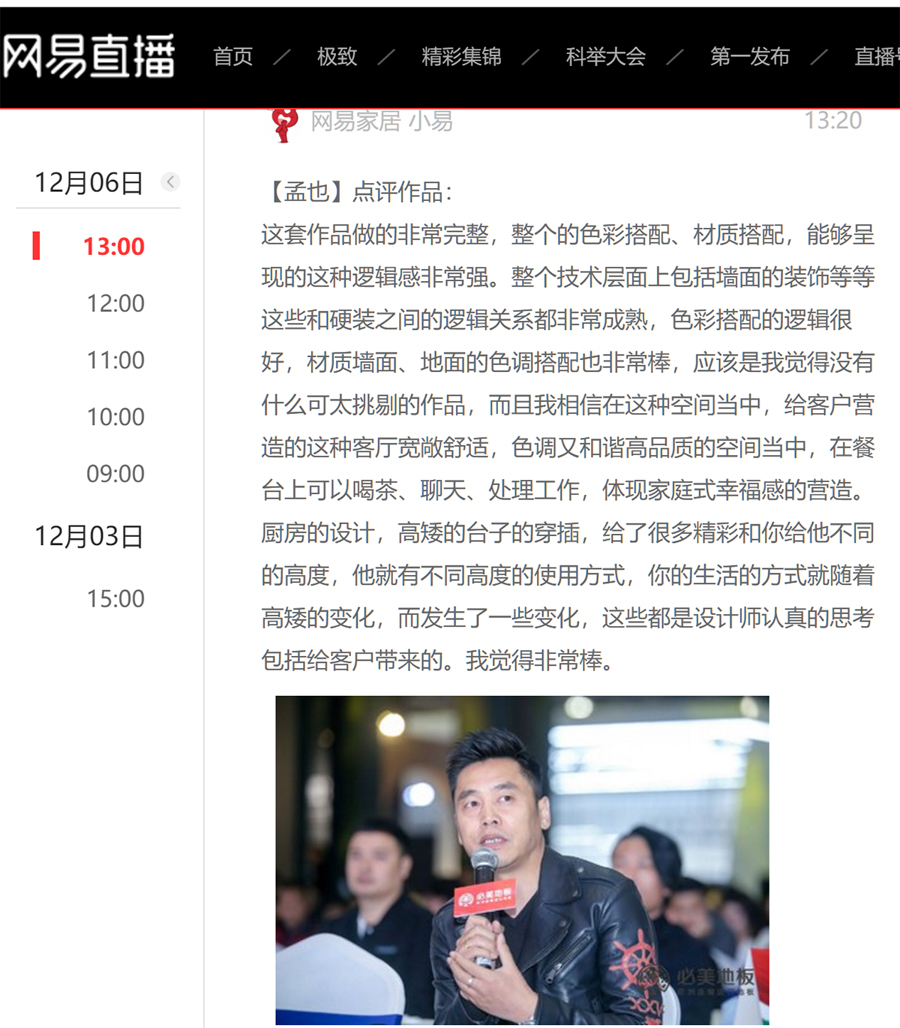The width and height of the screenshot is (900, 1028).
Task: Open the 首页 navigation link
Action: [233, 57]
